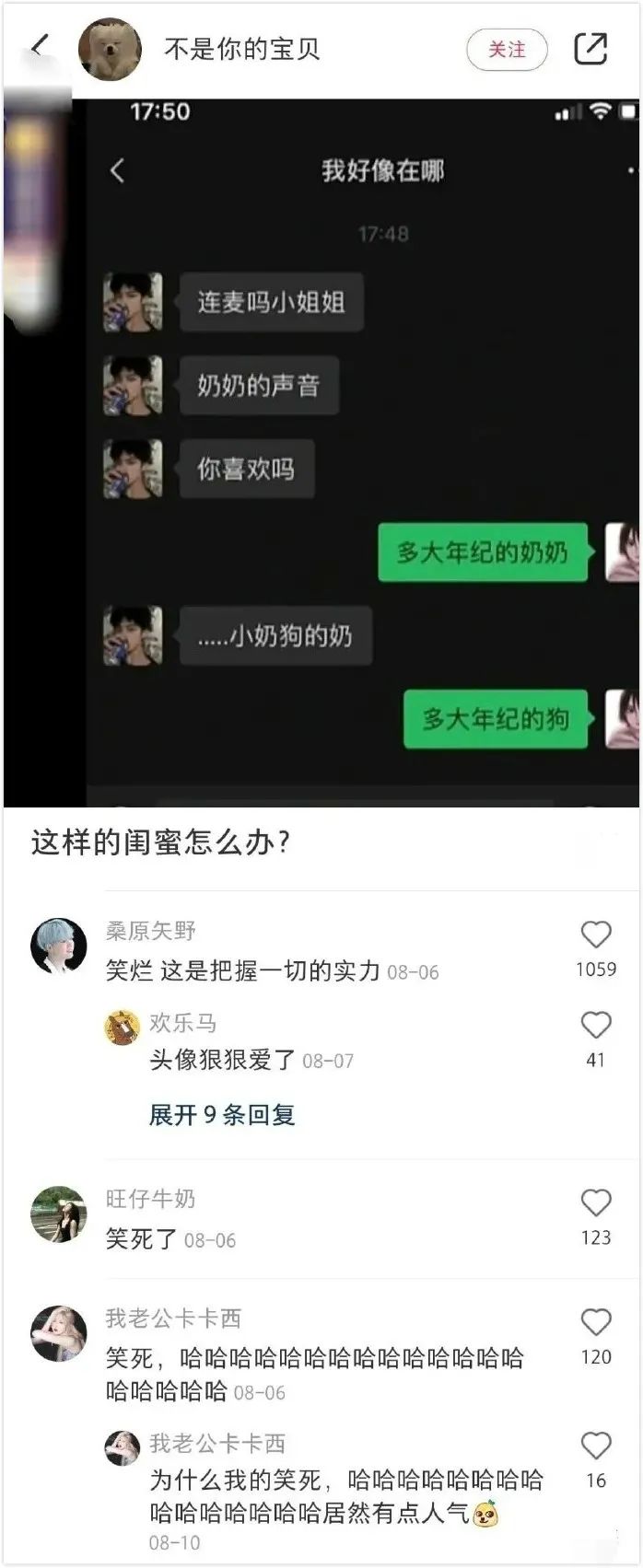This screenshot has height=1568, width=643.
Task: Like 我老公卡卡西's first comment
Action: point(596,1322)
